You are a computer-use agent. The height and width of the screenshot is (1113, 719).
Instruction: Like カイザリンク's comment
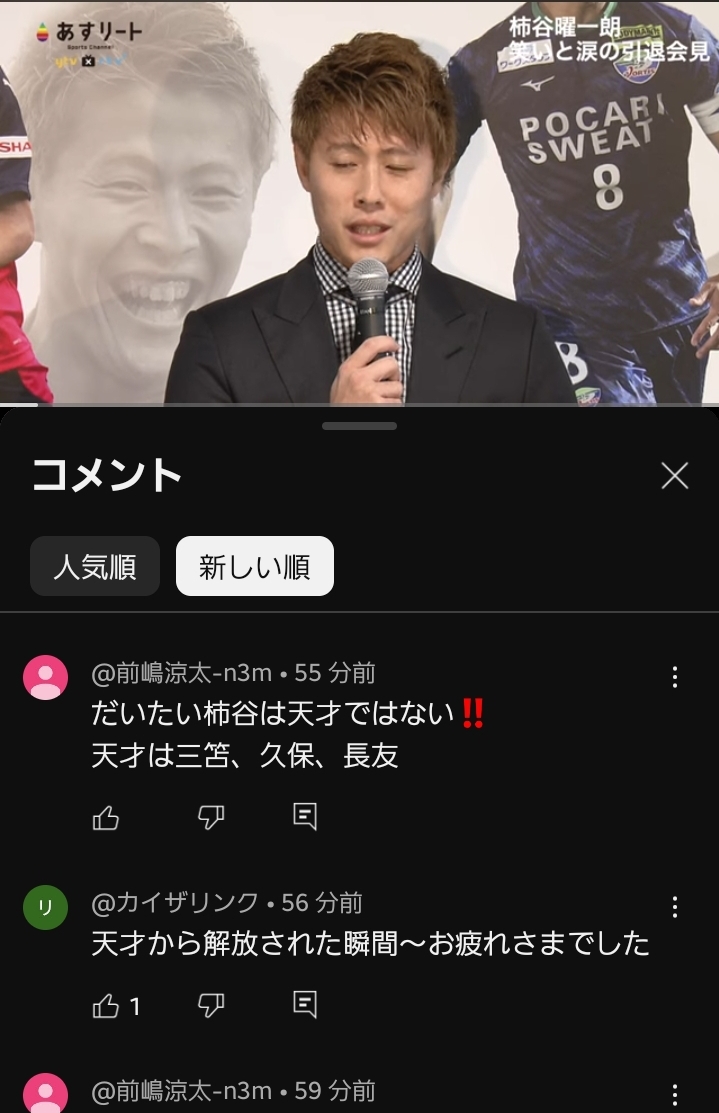pos(106,1005)
